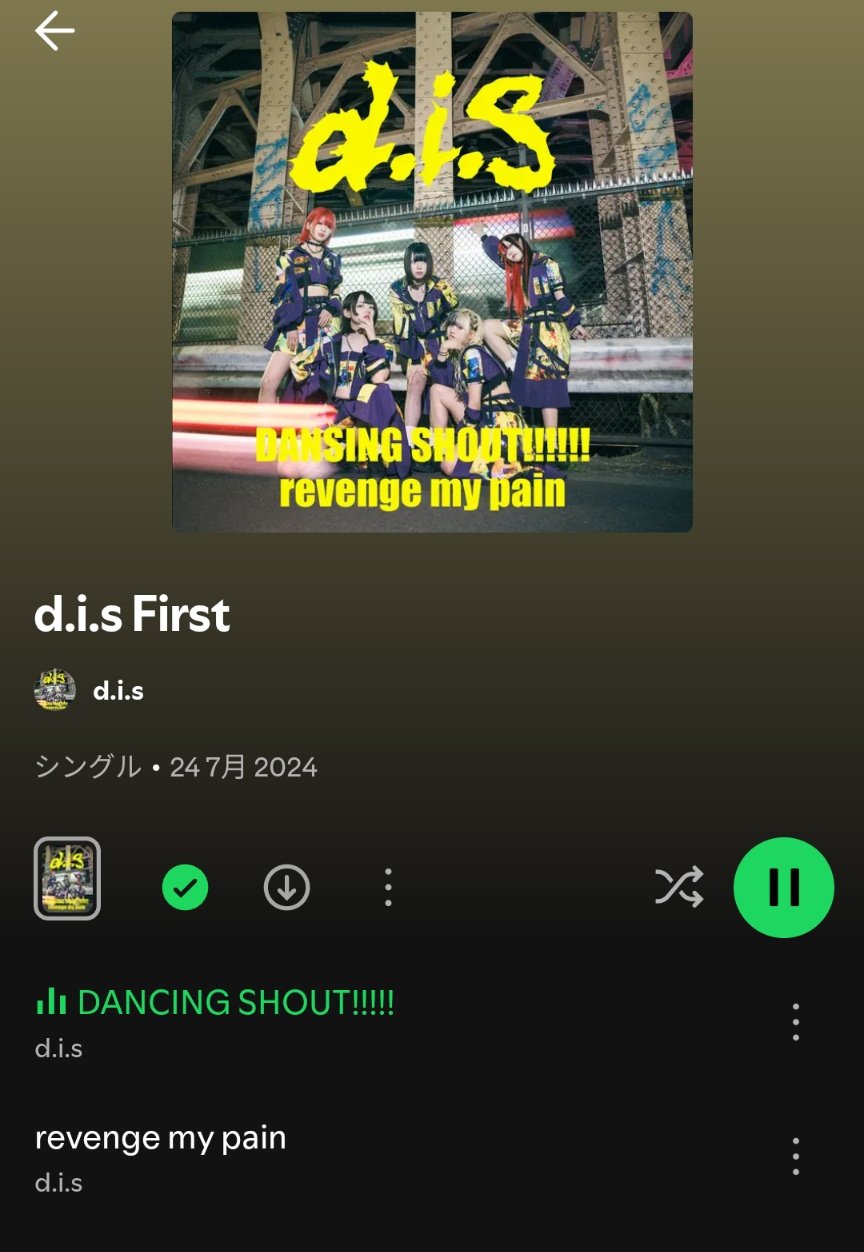Select the DANCING SHOUT!!!!! track
This screenshot has width=864, height=1252.
[x=235, y=1003]
